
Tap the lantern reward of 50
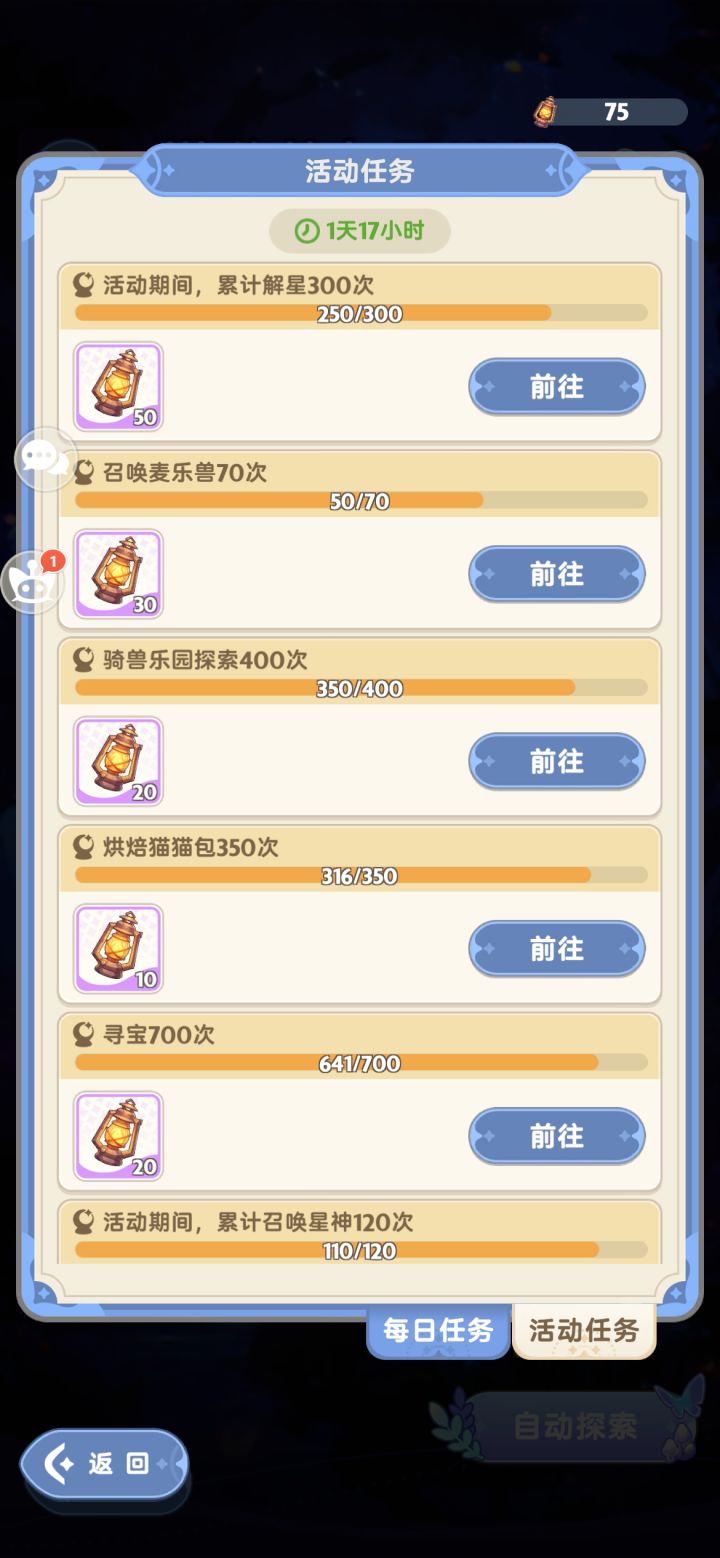click(x=118, y=387)
